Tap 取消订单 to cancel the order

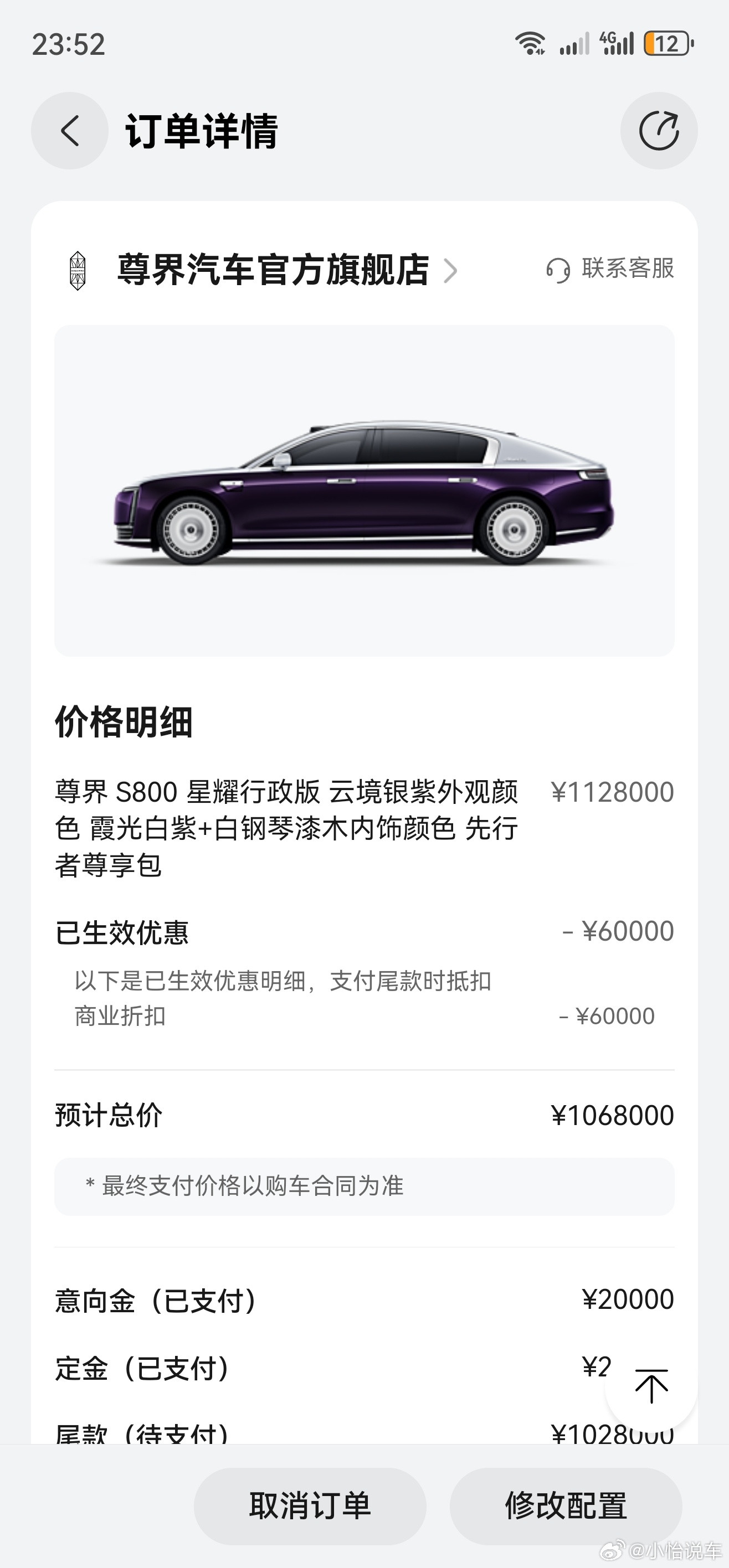tap(310, 1505)
